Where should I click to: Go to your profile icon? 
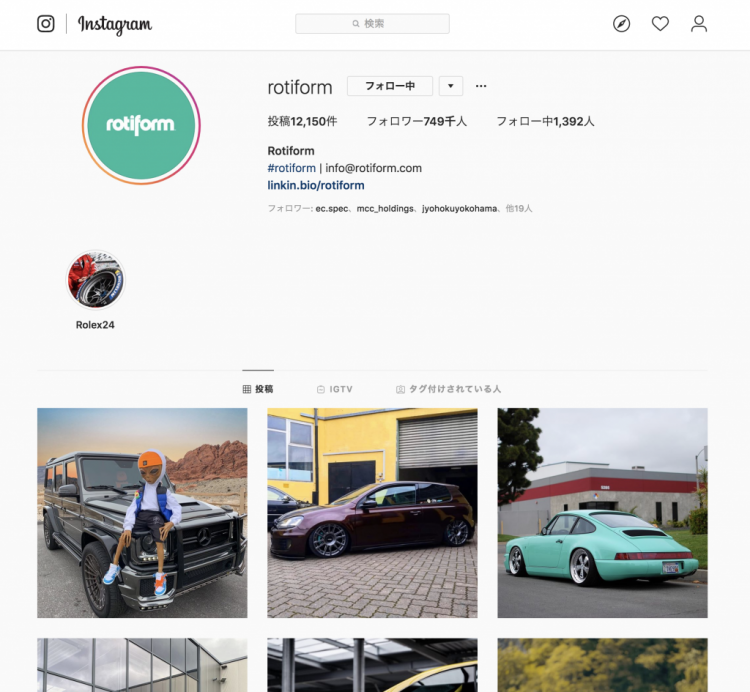click(699, 24)
